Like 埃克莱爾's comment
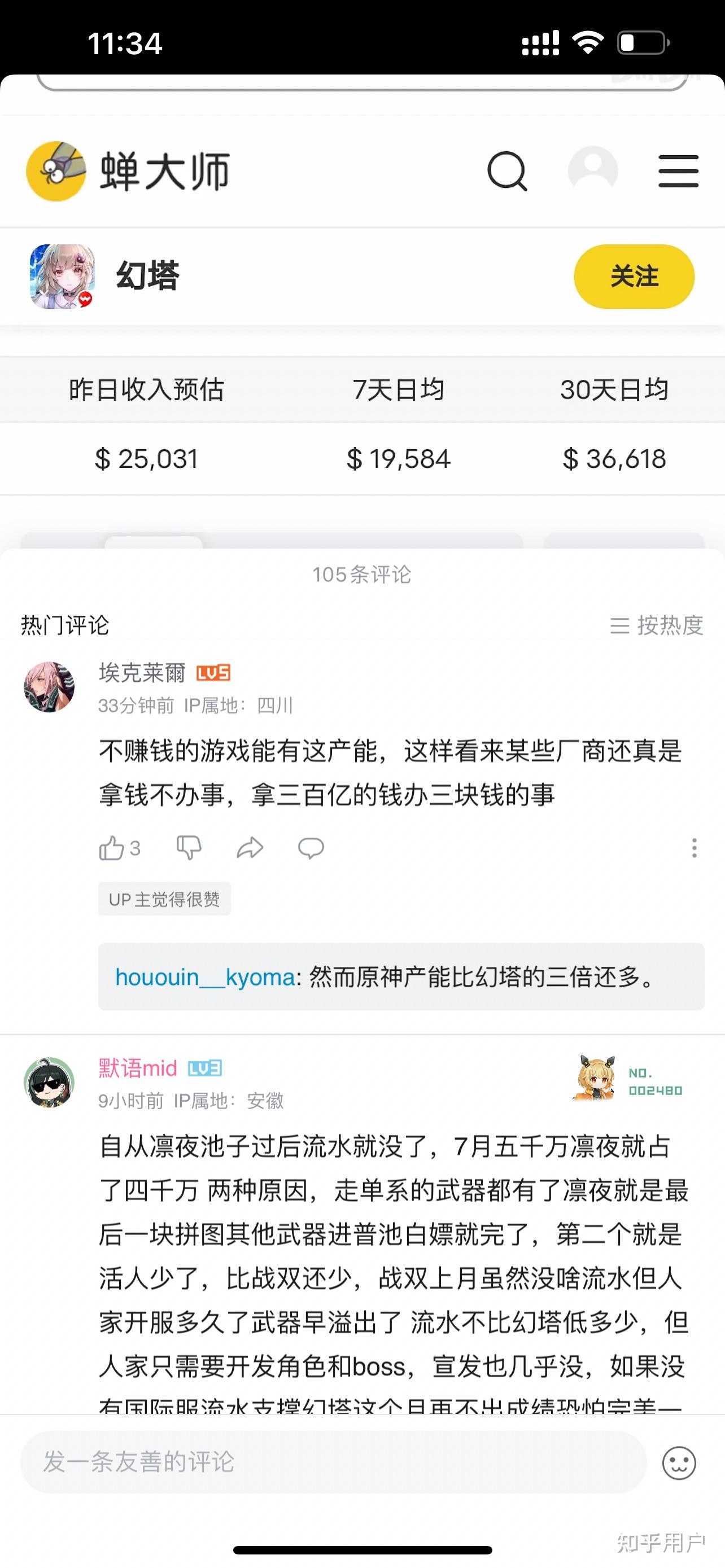 pos(119,848)
